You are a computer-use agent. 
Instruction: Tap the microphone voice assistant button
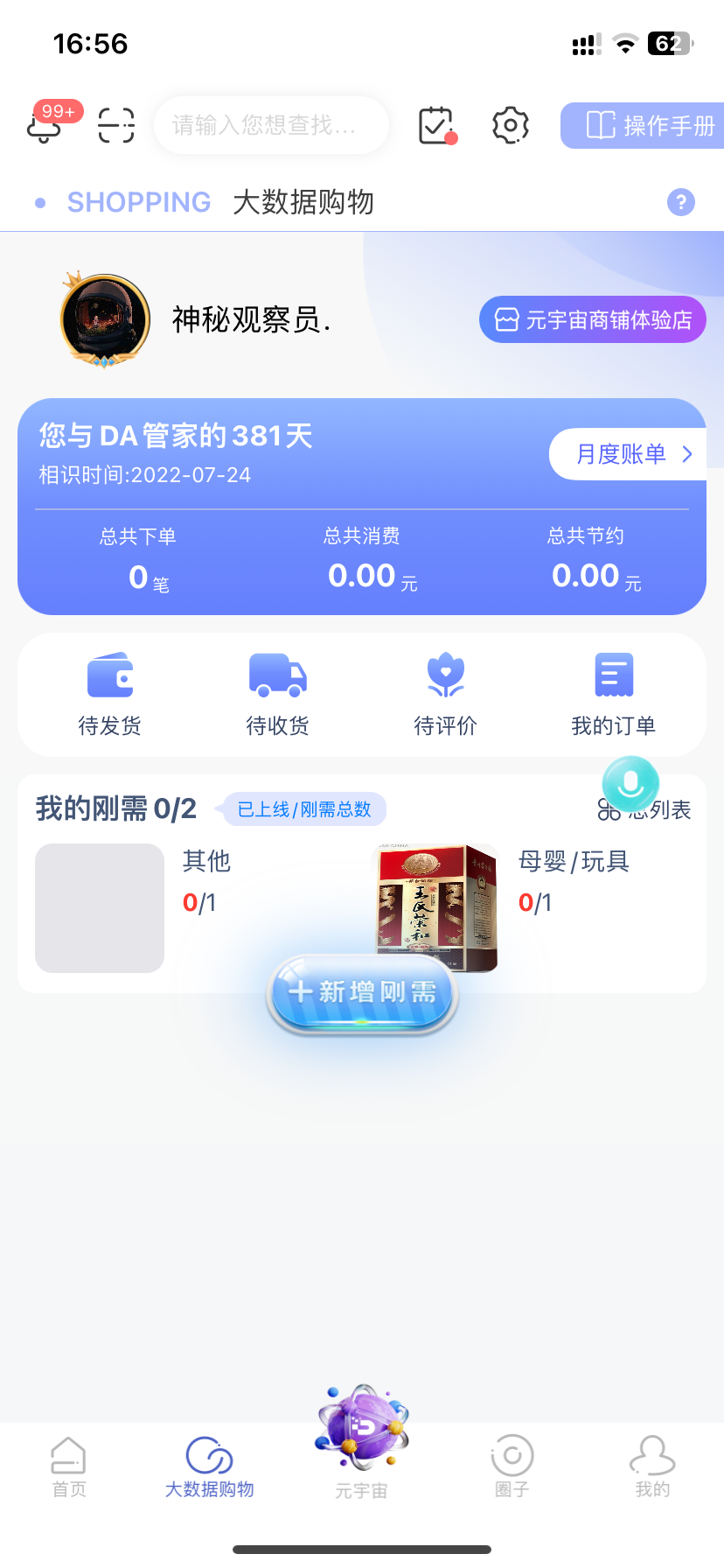coord(630,784)
